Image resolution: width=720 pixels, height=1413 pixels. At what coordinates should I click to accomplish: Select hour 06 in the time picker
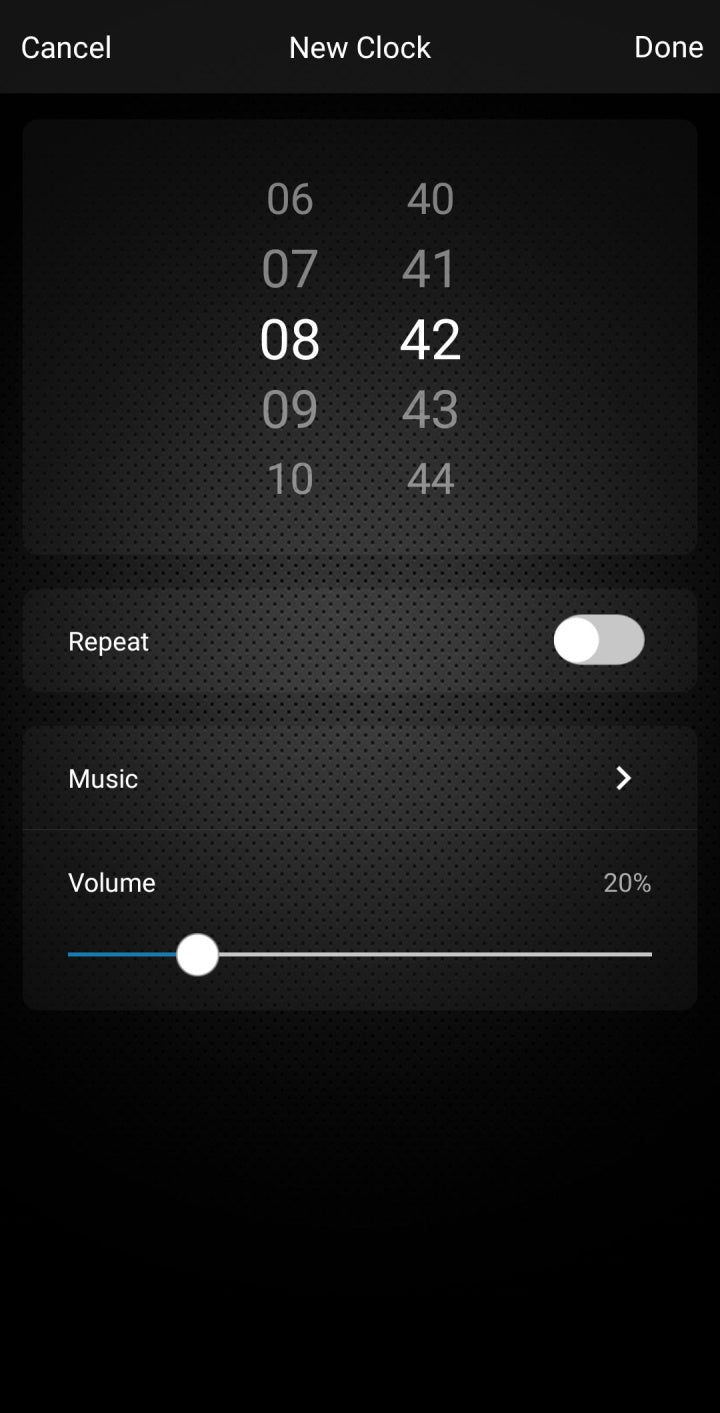point(289,199)
